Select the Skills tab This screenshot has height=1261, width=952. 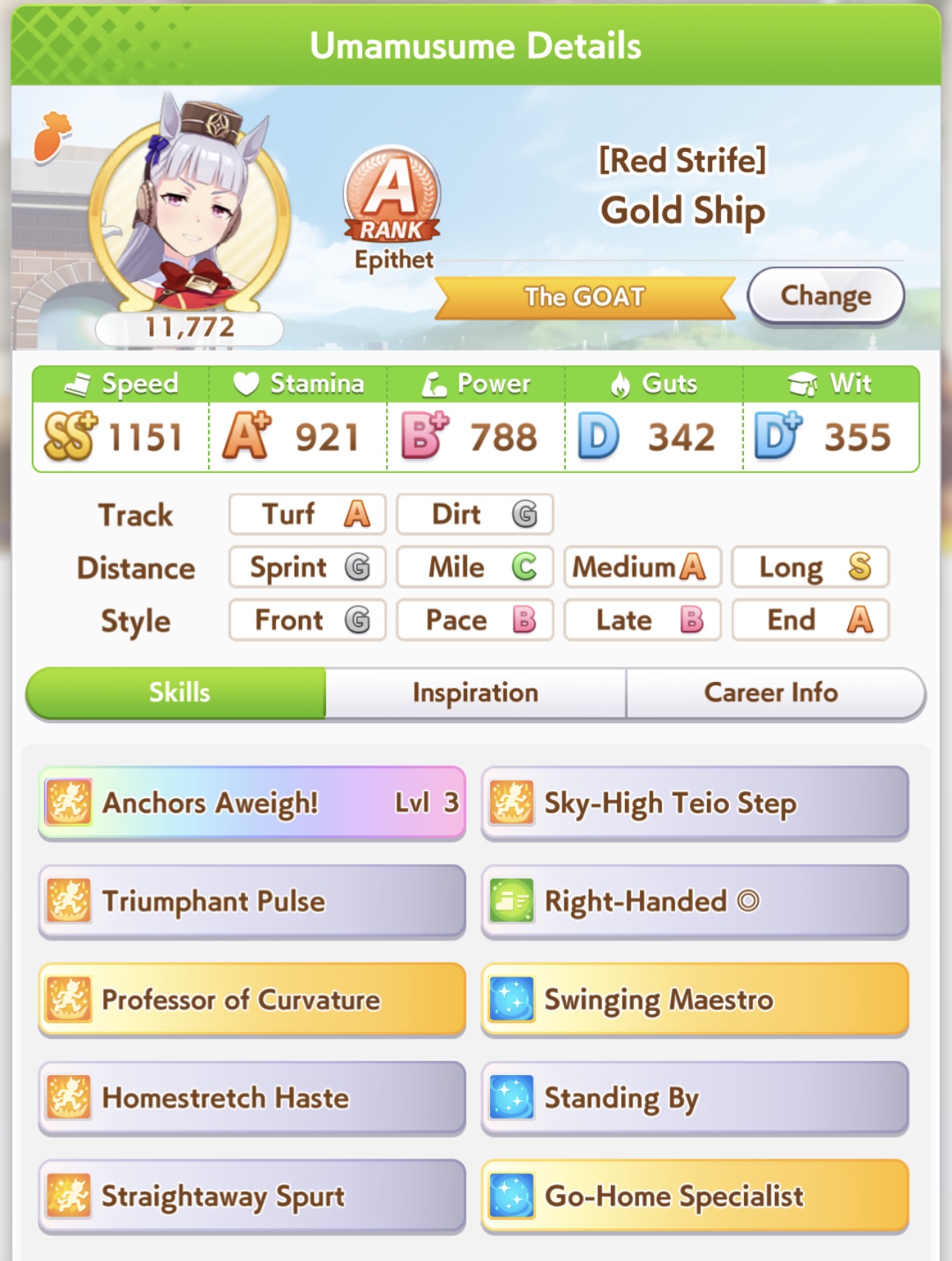(x=179, y=693)
